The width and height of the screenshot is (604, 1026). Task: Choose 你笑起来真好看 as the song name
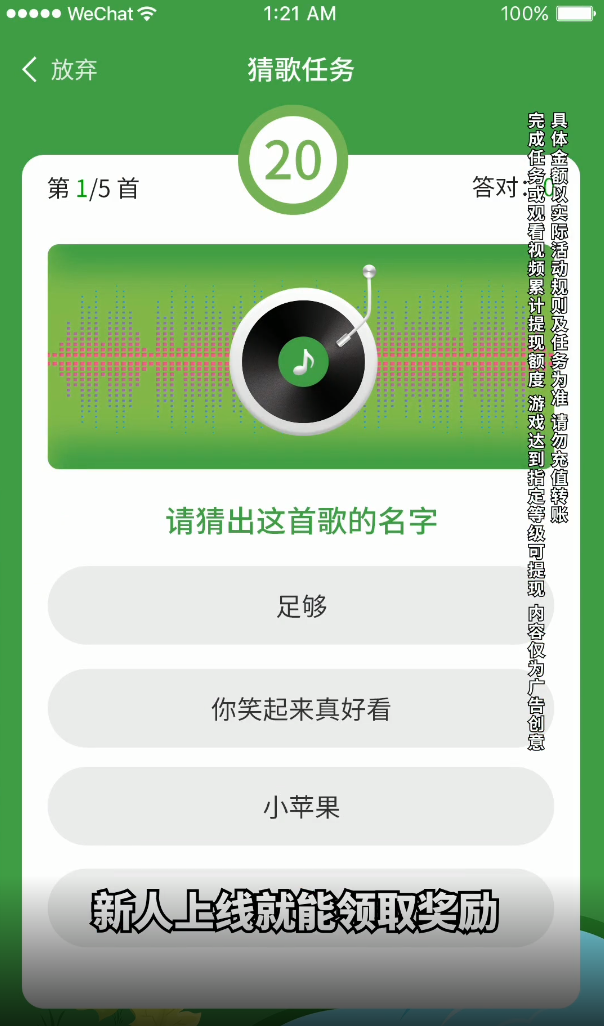tap(300, 709)
